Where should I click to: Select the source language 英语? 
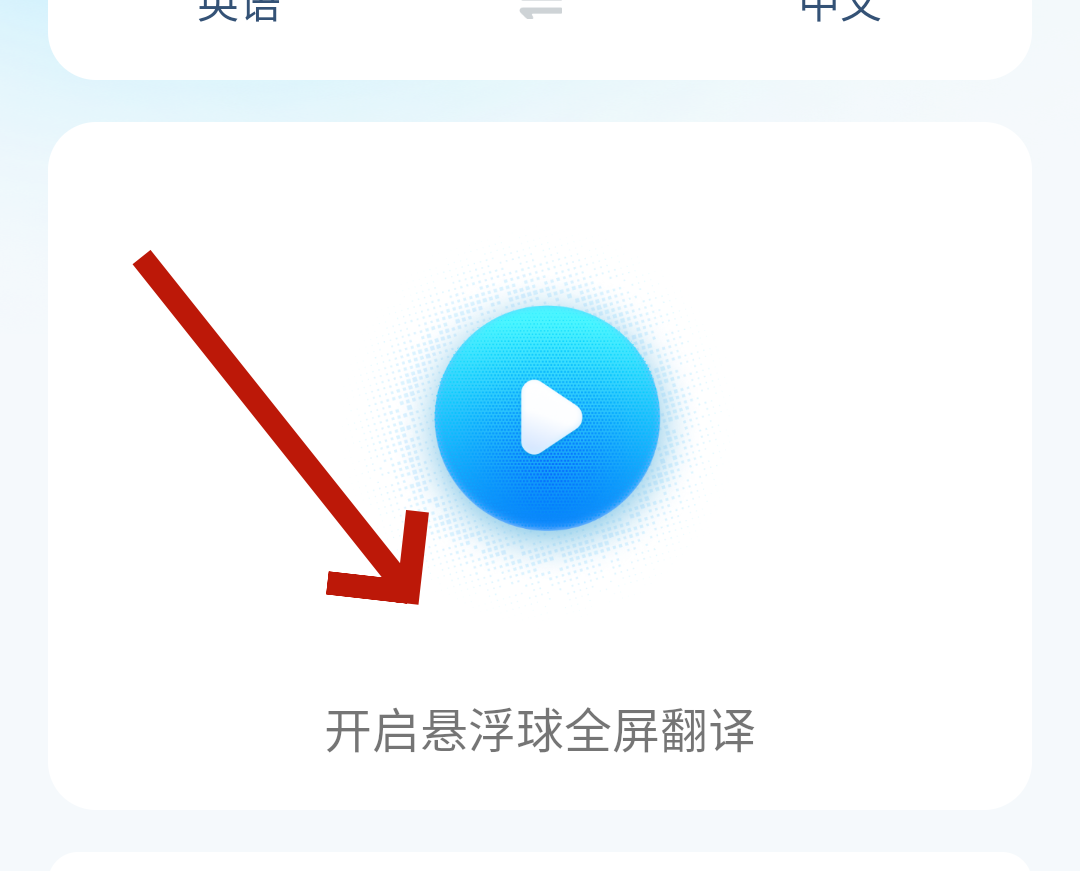pyautogui.click(x=239, y=8)
